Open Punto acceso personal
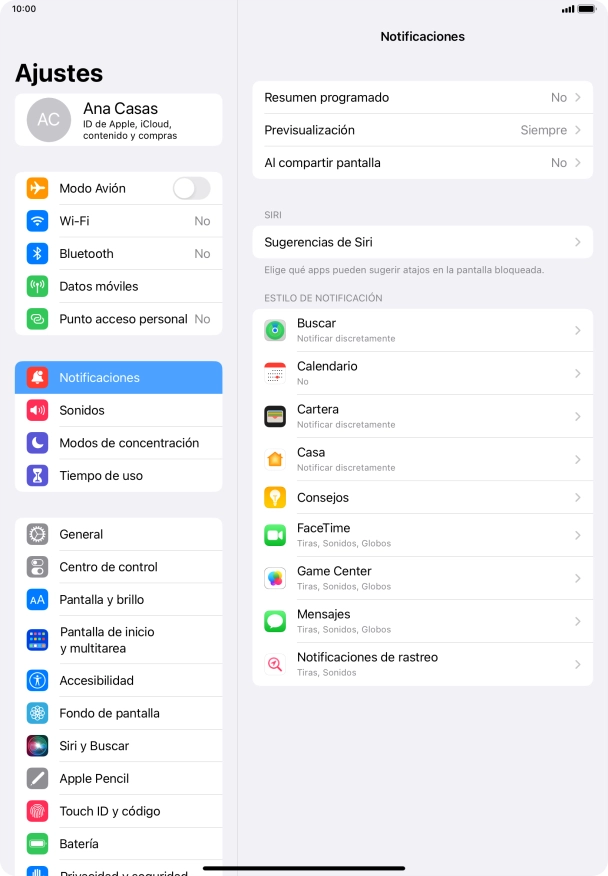The height and width of the screenshot is (876, 608). tap(118, 319)
